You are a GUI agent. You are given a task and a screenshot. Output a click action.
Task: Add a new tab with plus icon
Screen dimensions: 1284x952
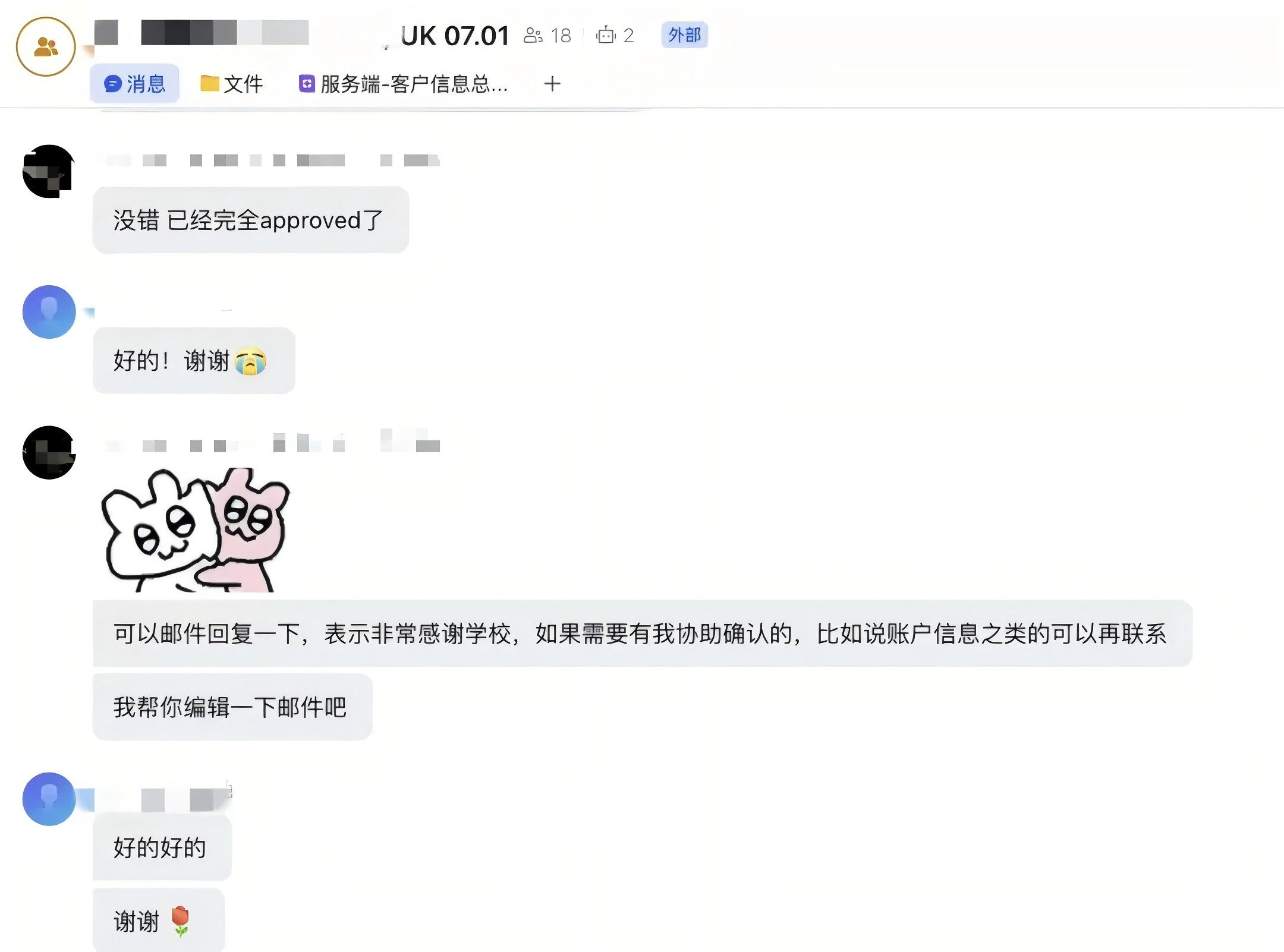552,84
